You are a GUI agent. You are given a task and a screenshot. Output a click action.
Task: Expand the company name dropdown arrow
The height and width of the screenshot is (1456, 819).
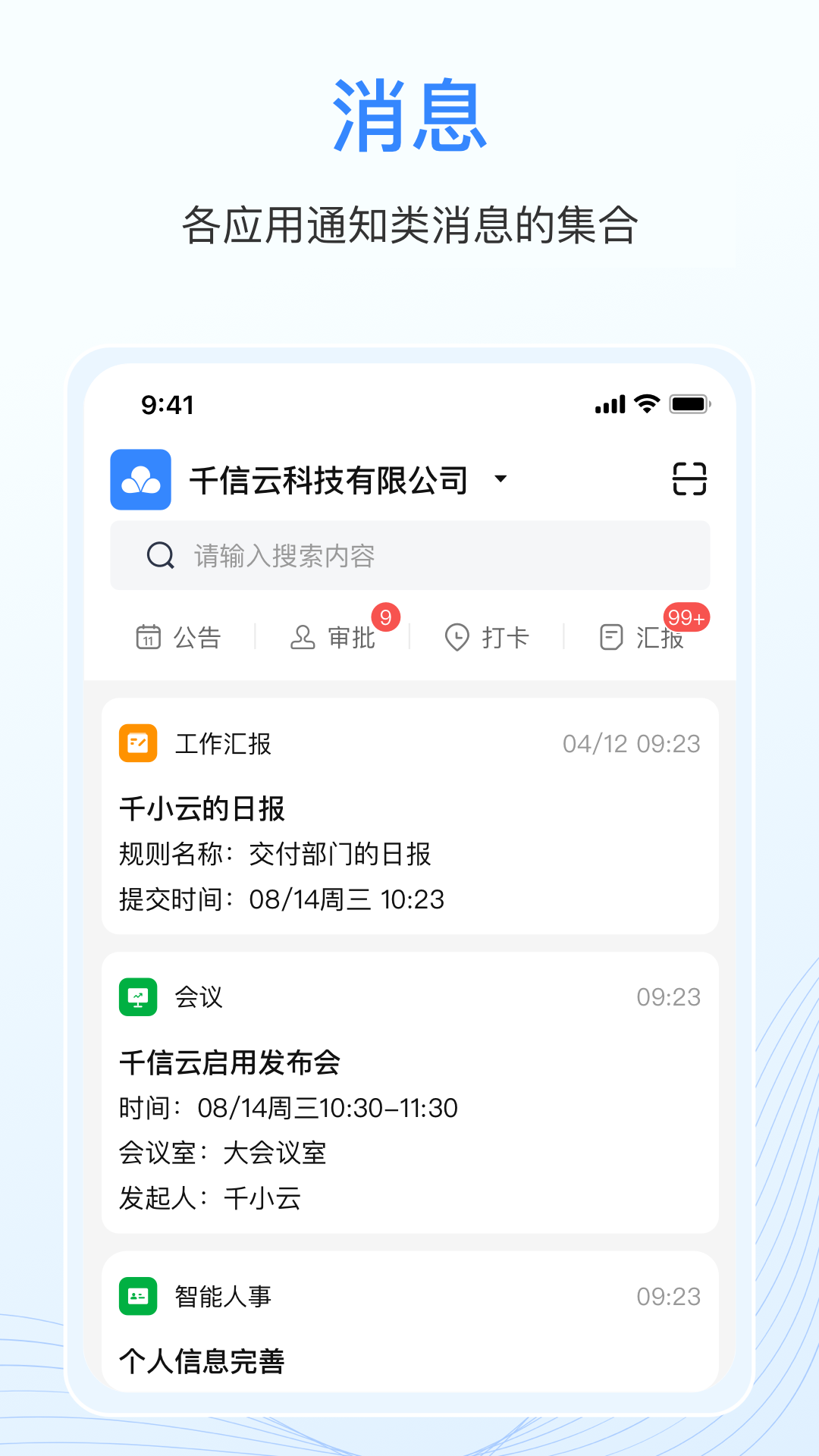[500, 479]
